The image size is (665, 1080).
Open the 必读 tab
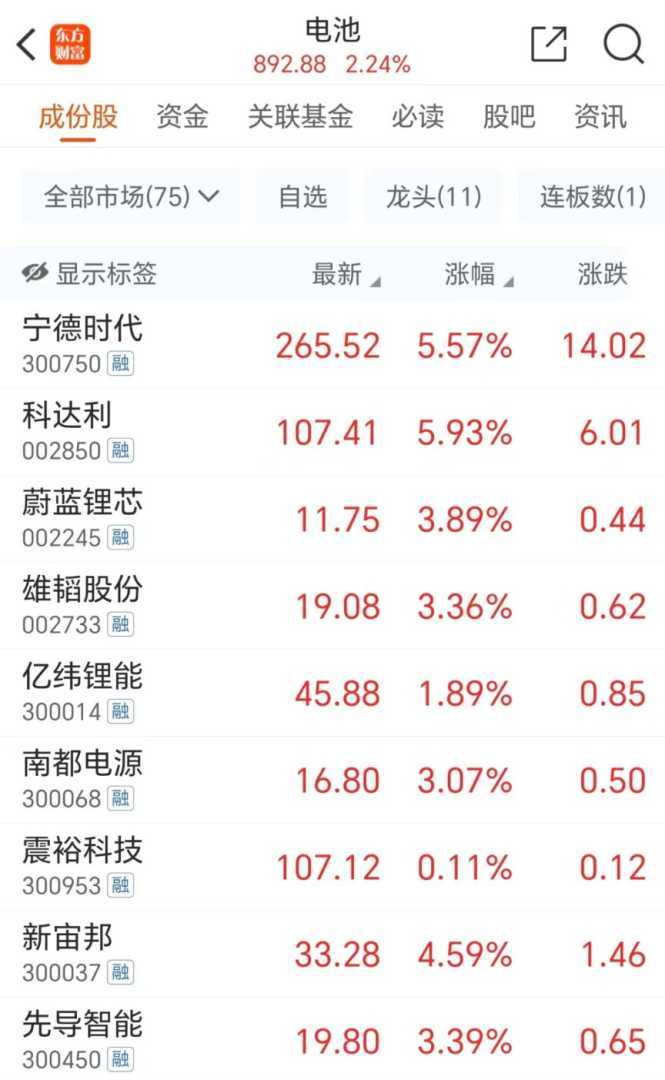pyautogui.click(x=417, y=117)
